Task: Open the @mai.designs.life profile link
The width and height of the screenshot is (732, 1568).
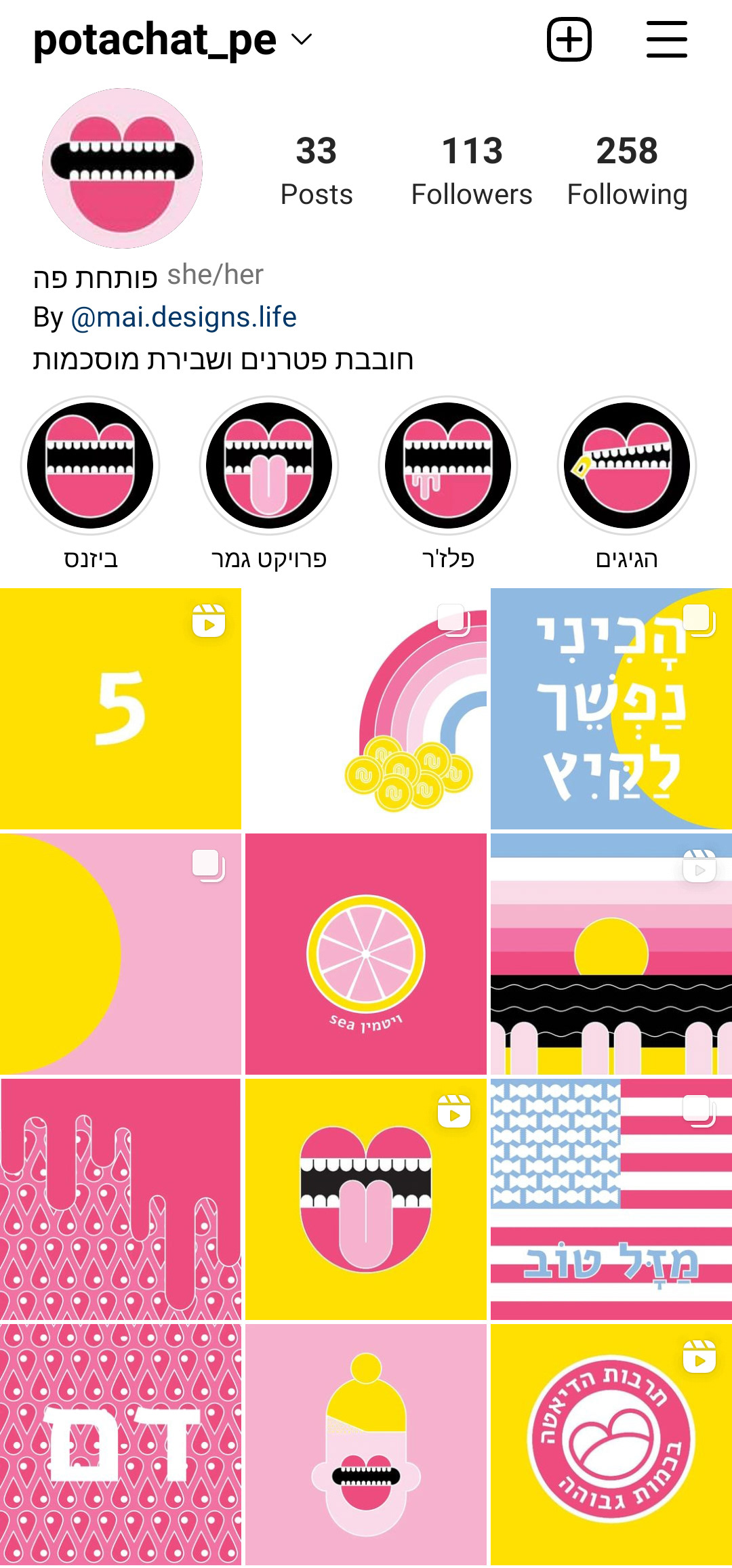Action: 183,317
